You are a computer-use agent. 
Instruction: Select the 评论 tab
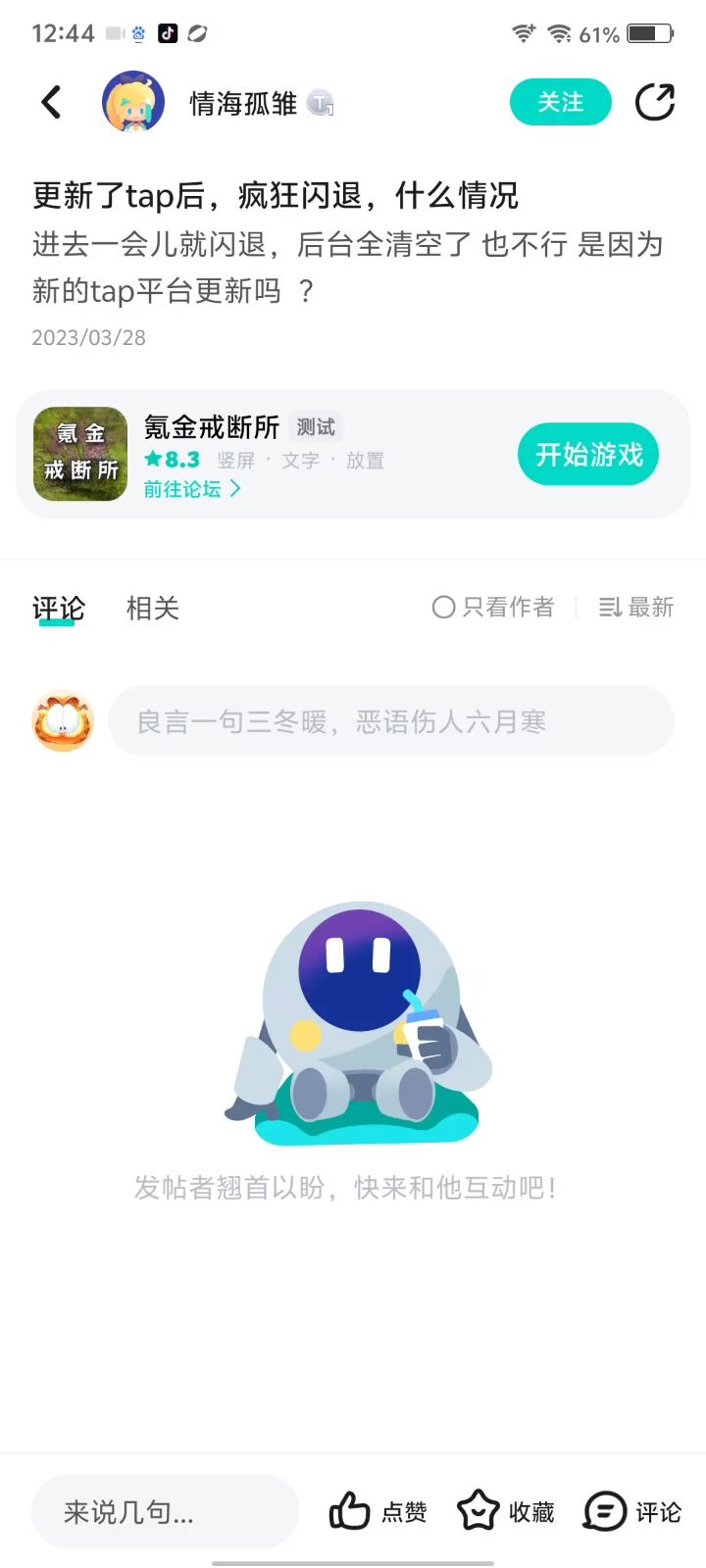58,609
